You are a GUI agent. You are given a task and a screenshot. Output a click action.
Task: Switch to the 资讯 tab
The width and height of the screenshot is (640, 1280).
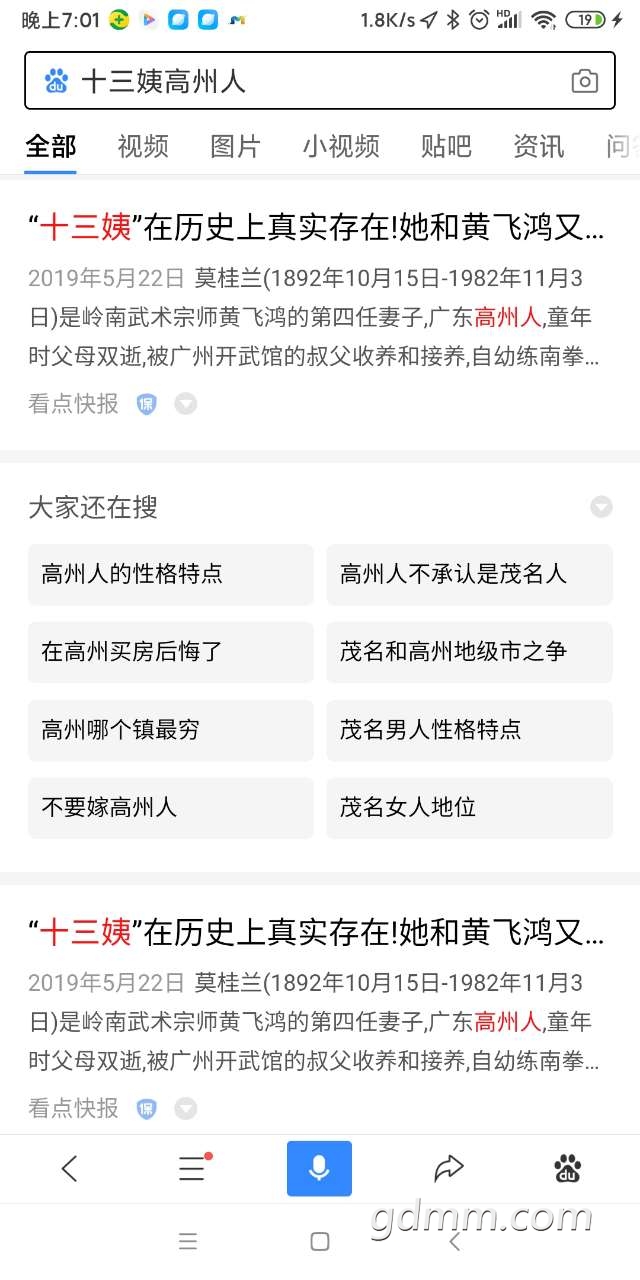coord(539,147)
